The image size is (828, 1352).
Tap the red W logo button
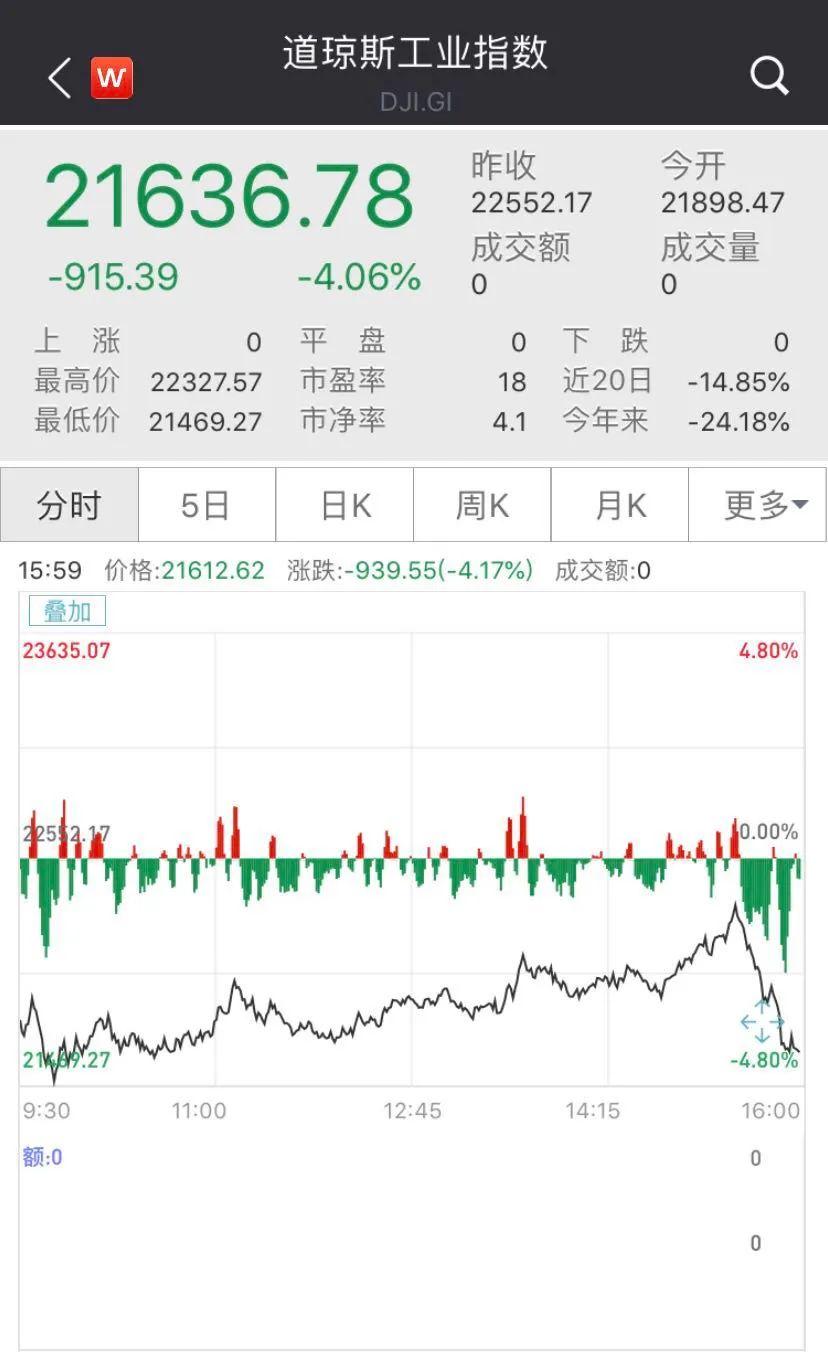[111, 78]
